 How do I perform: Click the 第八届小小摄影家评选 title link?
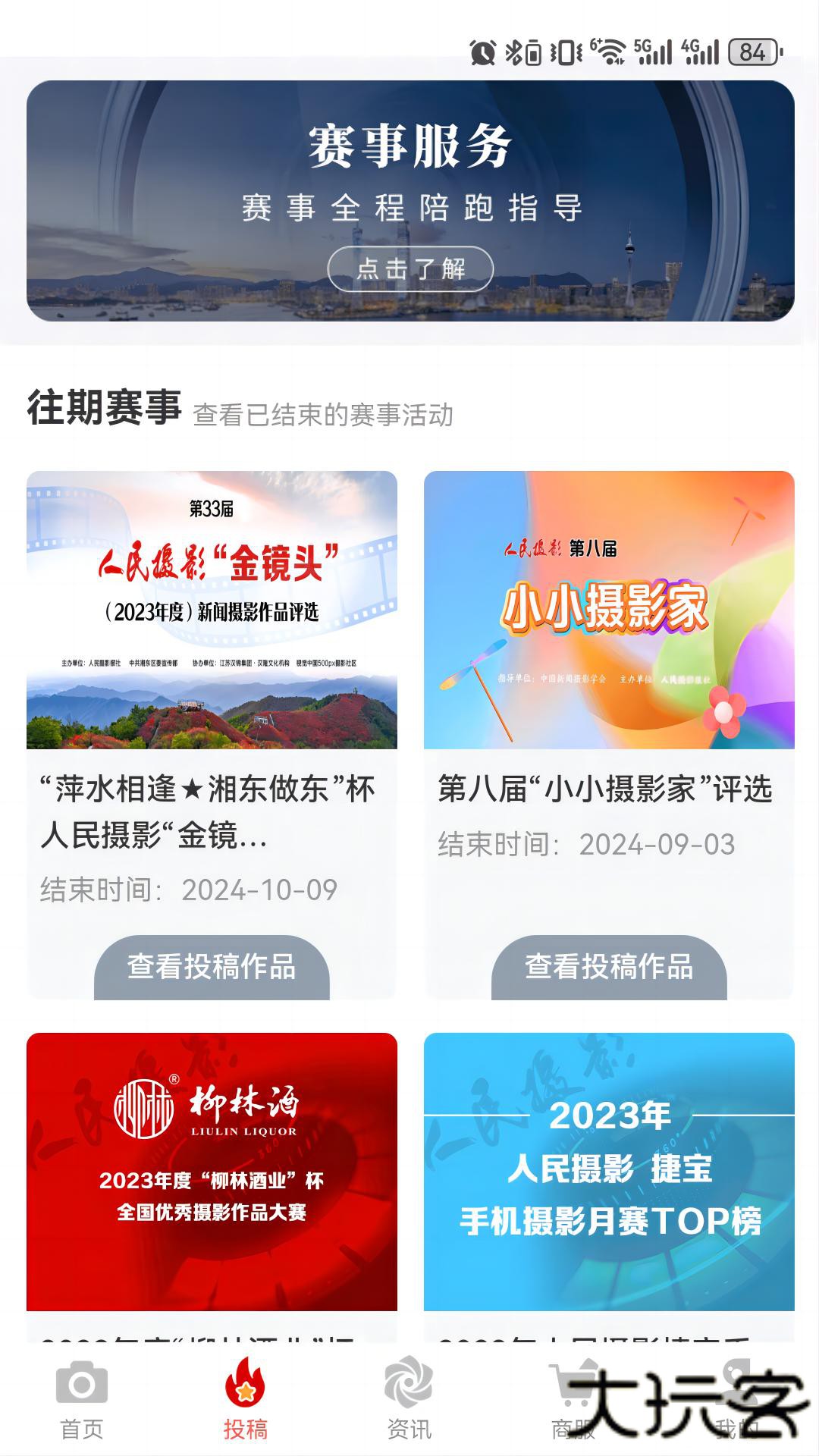click(607, 792)
